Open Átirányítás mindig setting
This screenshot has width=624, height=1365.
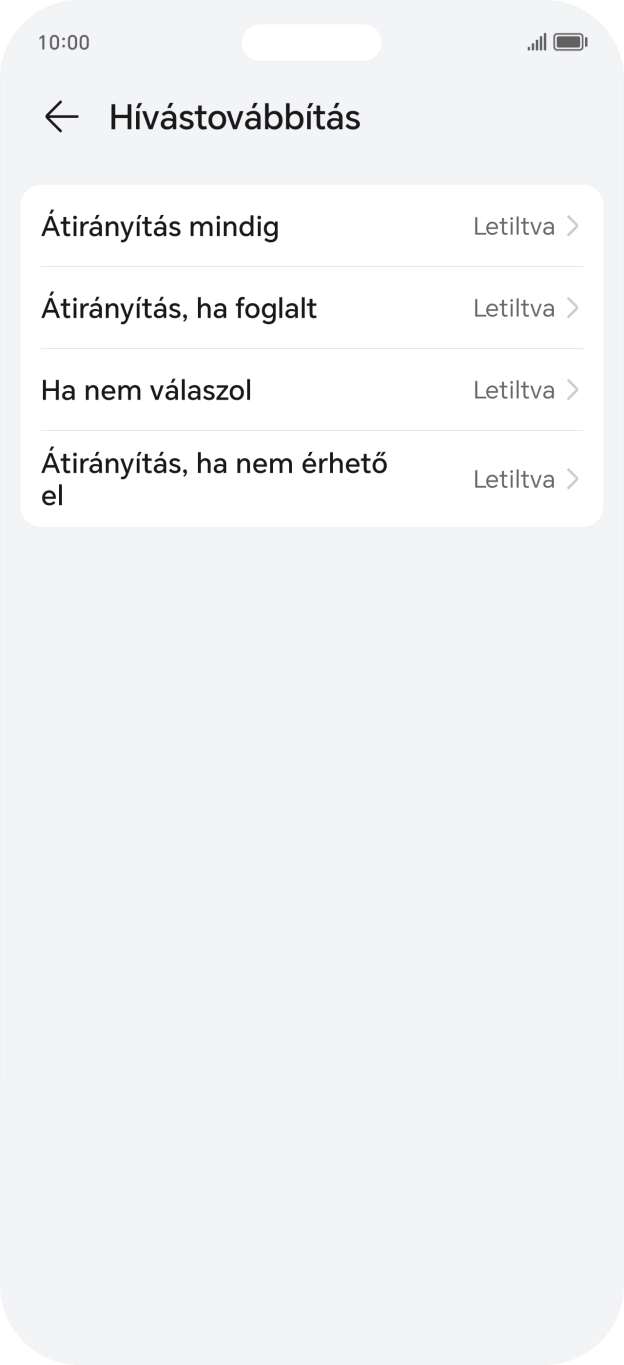[311, 227]
